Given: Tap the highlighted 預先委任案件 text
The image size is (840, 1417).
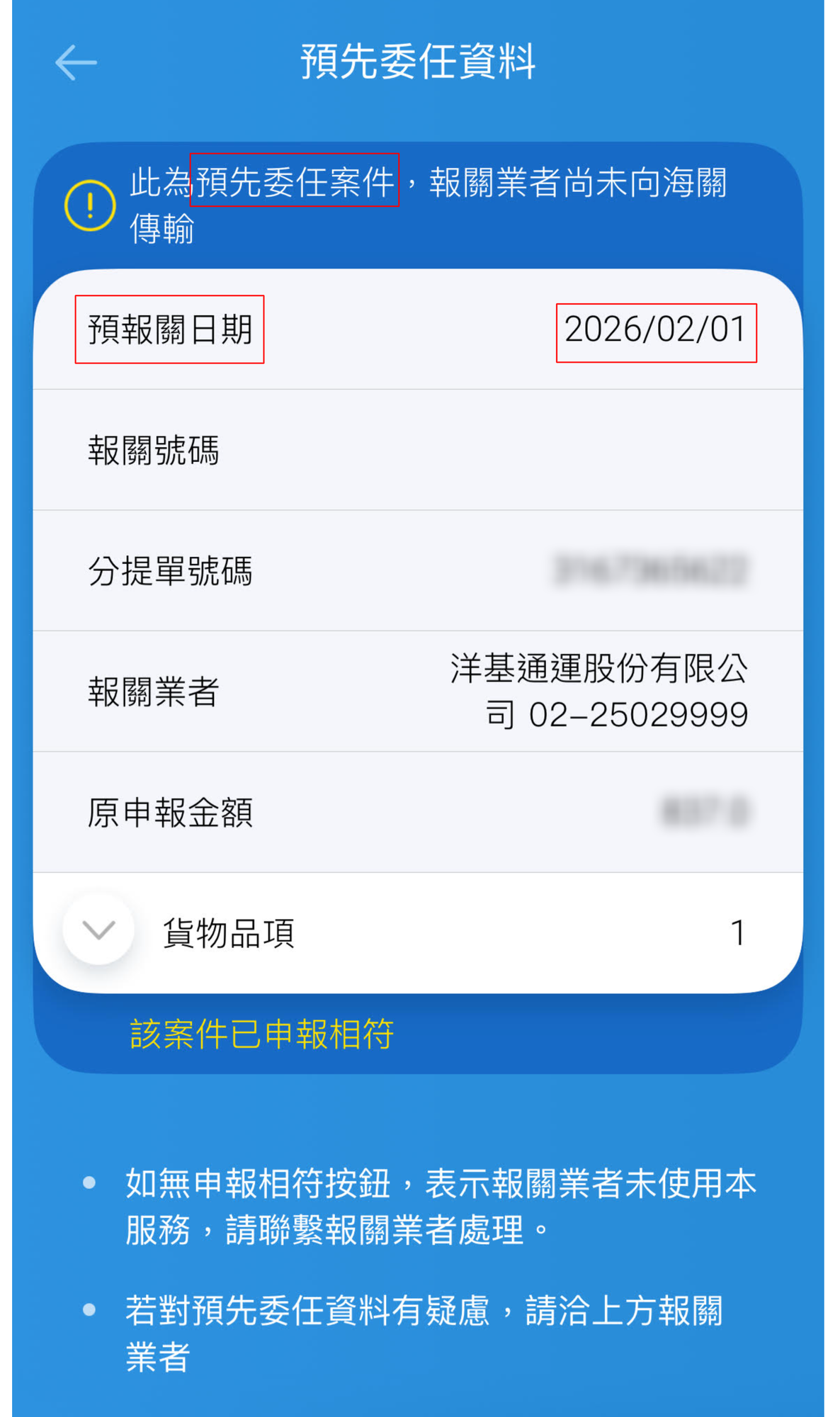Looking at the screenshot, I should click(x=296, y=181).
